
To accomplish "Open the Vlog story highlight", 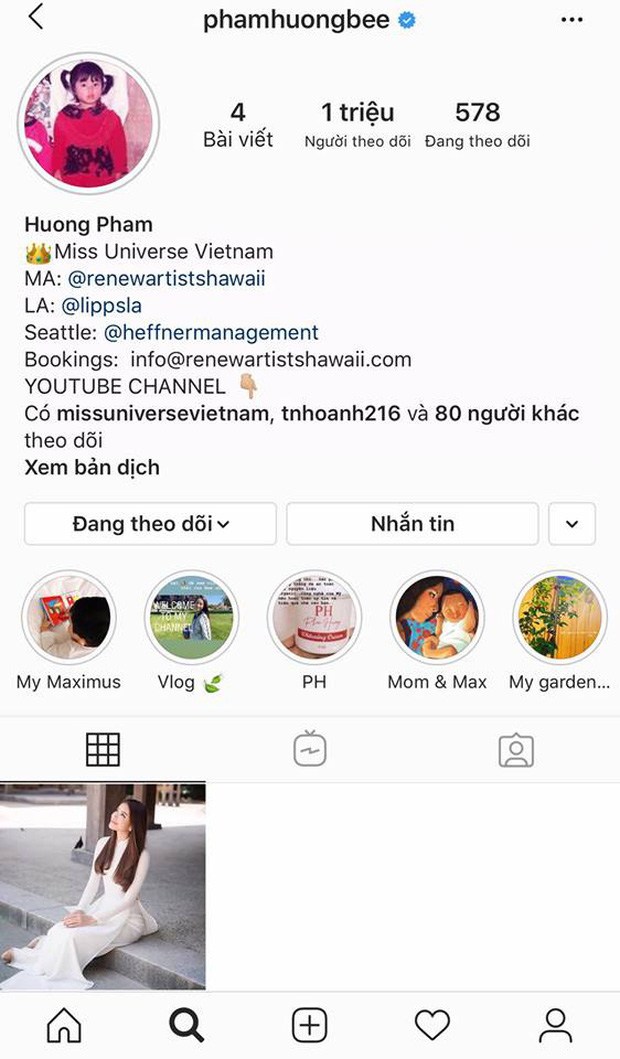I will [x=190, y=619].
